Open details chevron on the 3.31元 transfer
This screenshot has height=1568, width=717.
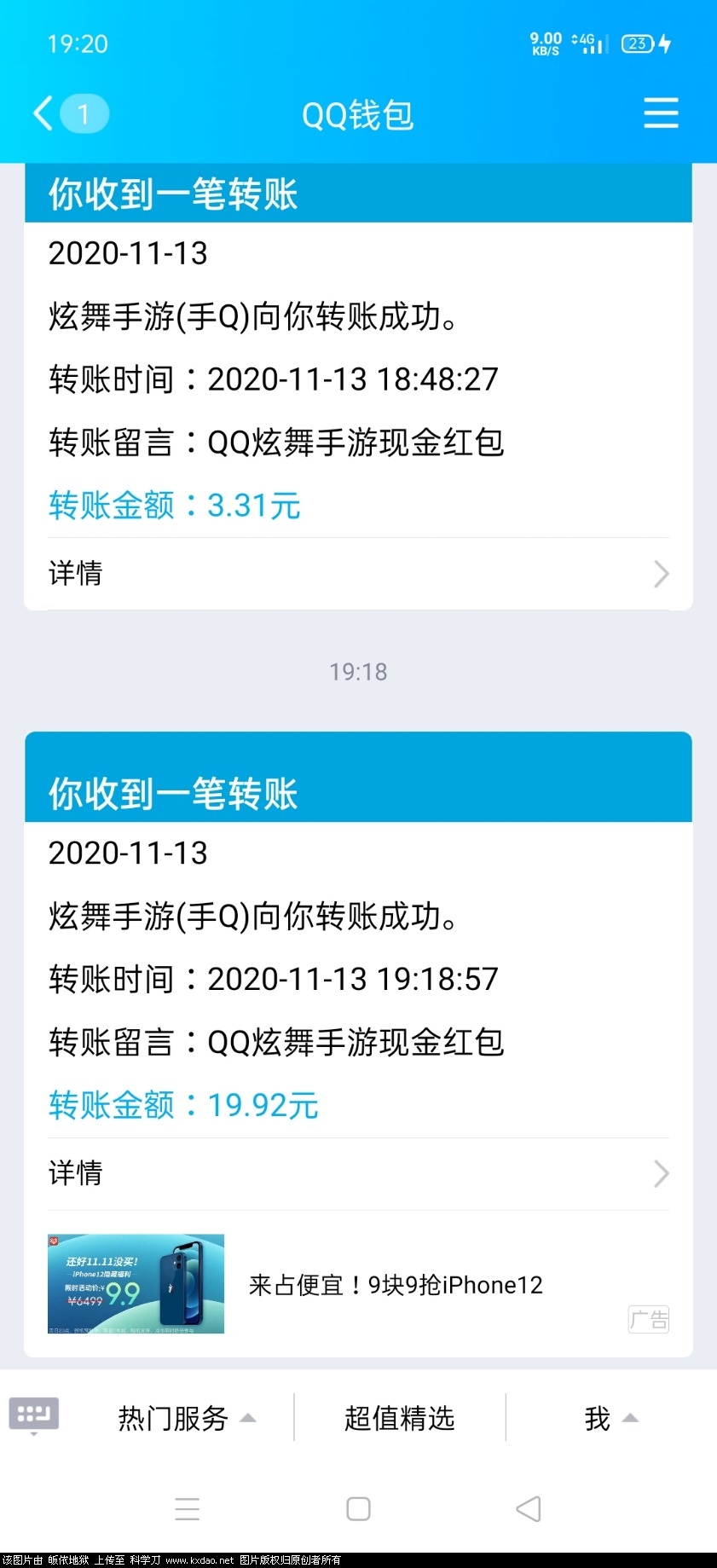pos(660,574)
